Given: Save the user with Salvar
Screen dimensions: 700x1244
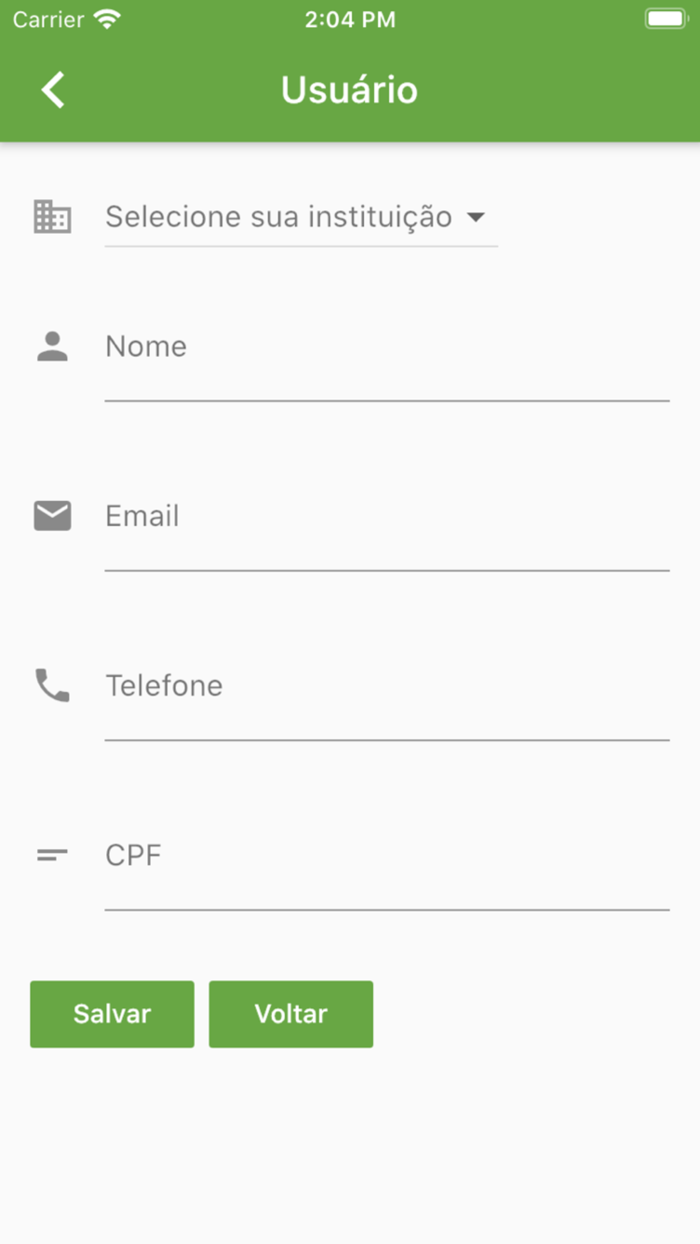Looking at the screenshot, I should tap(112, 1014).
